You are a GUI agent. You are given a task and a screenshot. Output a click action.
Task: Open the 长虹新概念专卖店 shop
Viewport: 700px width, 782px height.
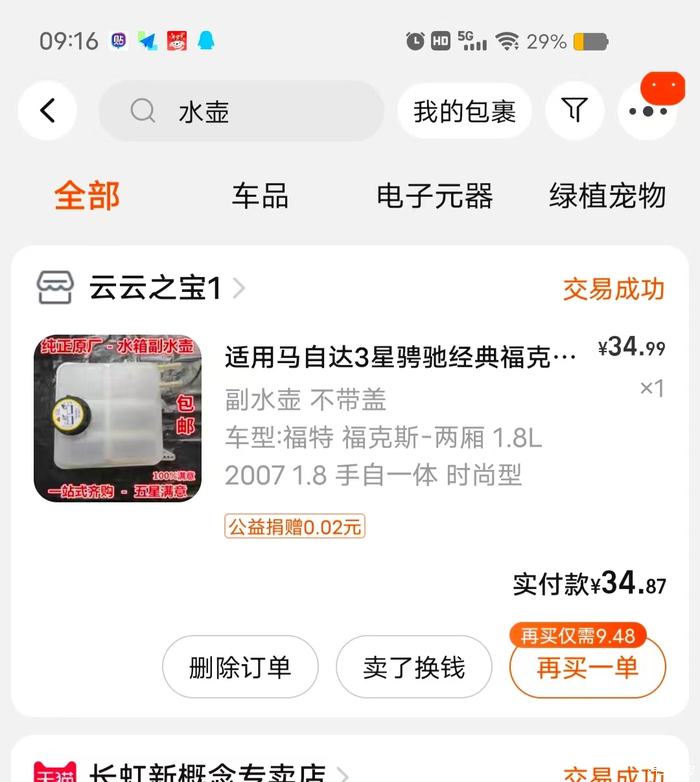tap(206, 772)
